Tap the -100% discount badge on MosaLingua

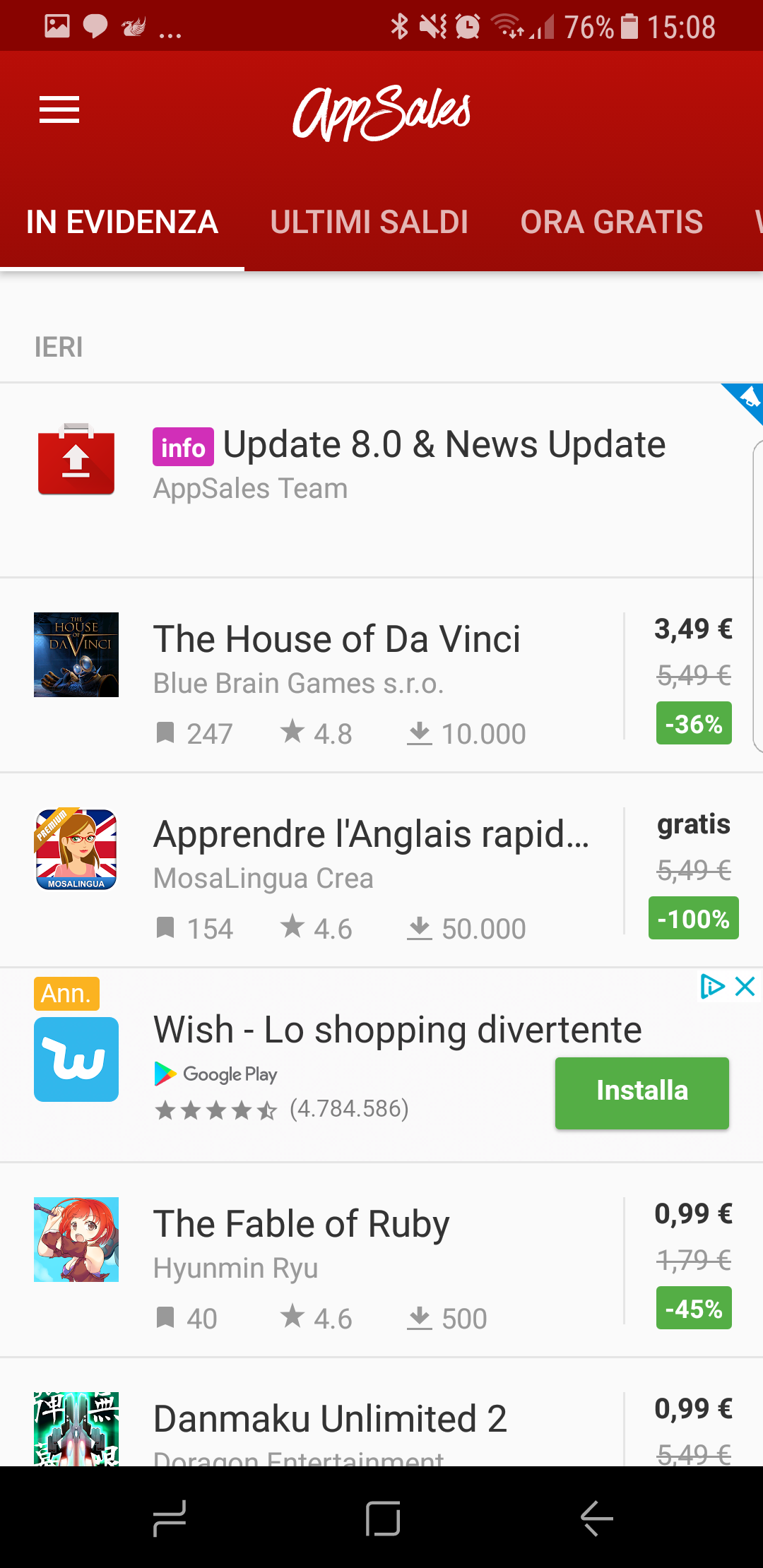[693, 918]
